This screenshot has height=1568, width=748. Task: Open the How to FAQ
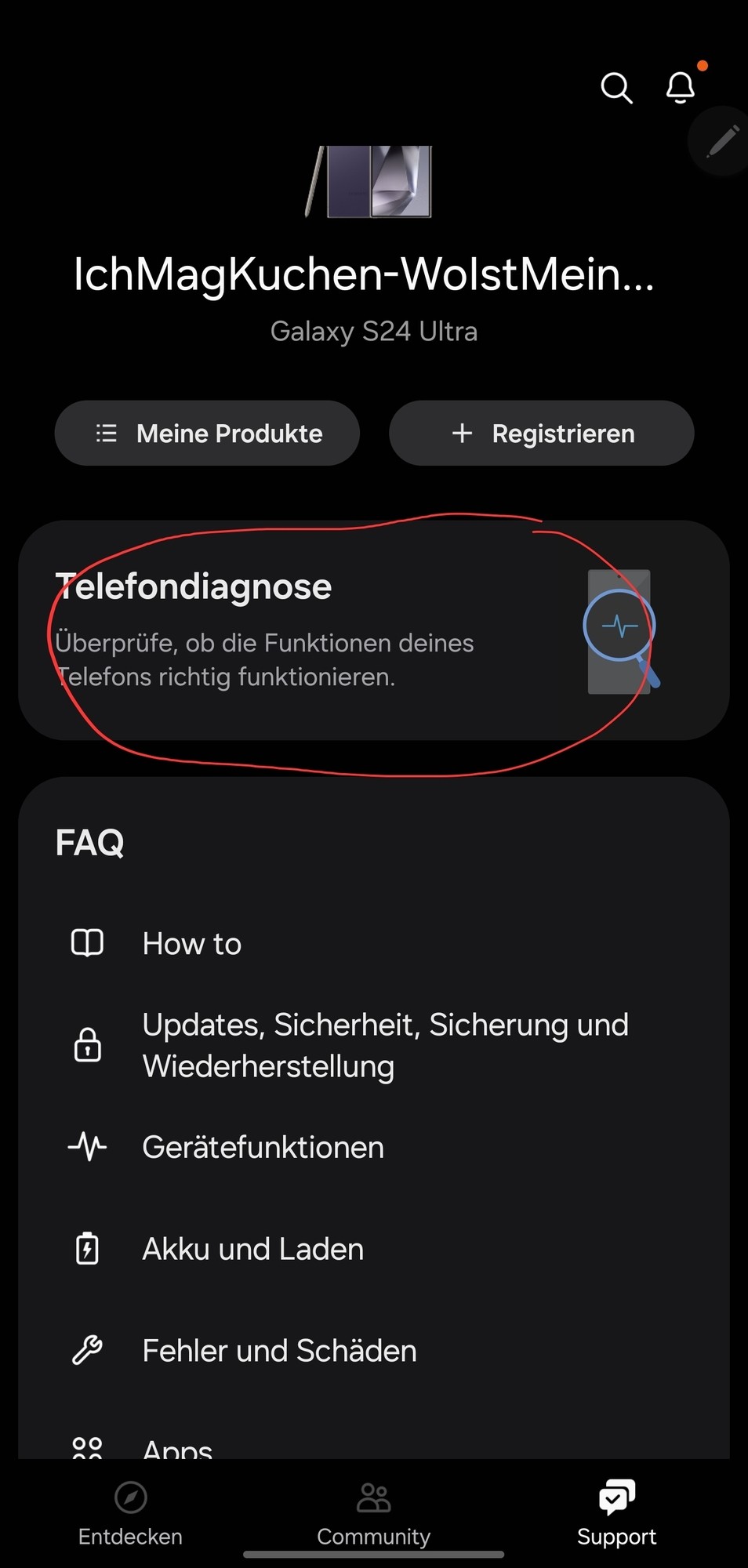[x=192, y=943]
